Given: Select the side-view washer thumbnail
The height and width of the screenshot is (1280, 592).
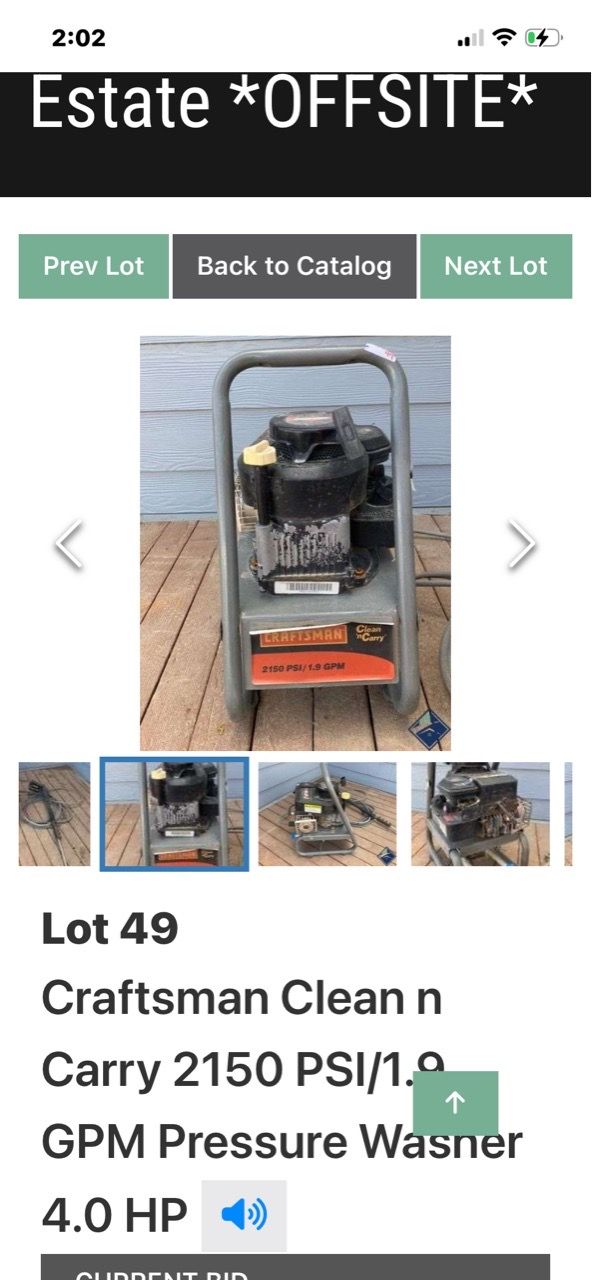Looking at the screenshot, I should [x=327, y=814].
